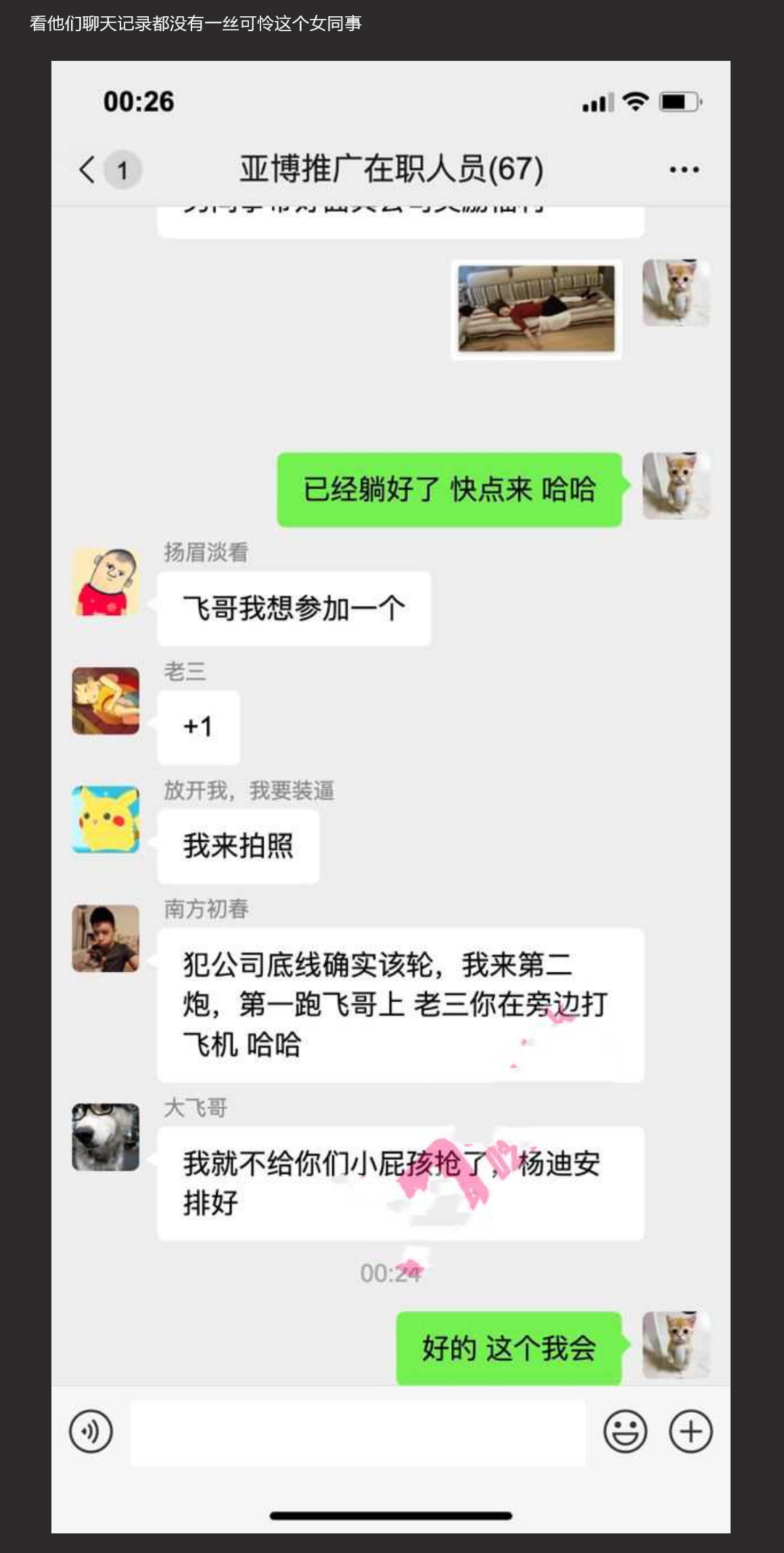Screen dimensions: 784x1553
Task: Tap the unread count badge showing 1
Action: (122, 169)
